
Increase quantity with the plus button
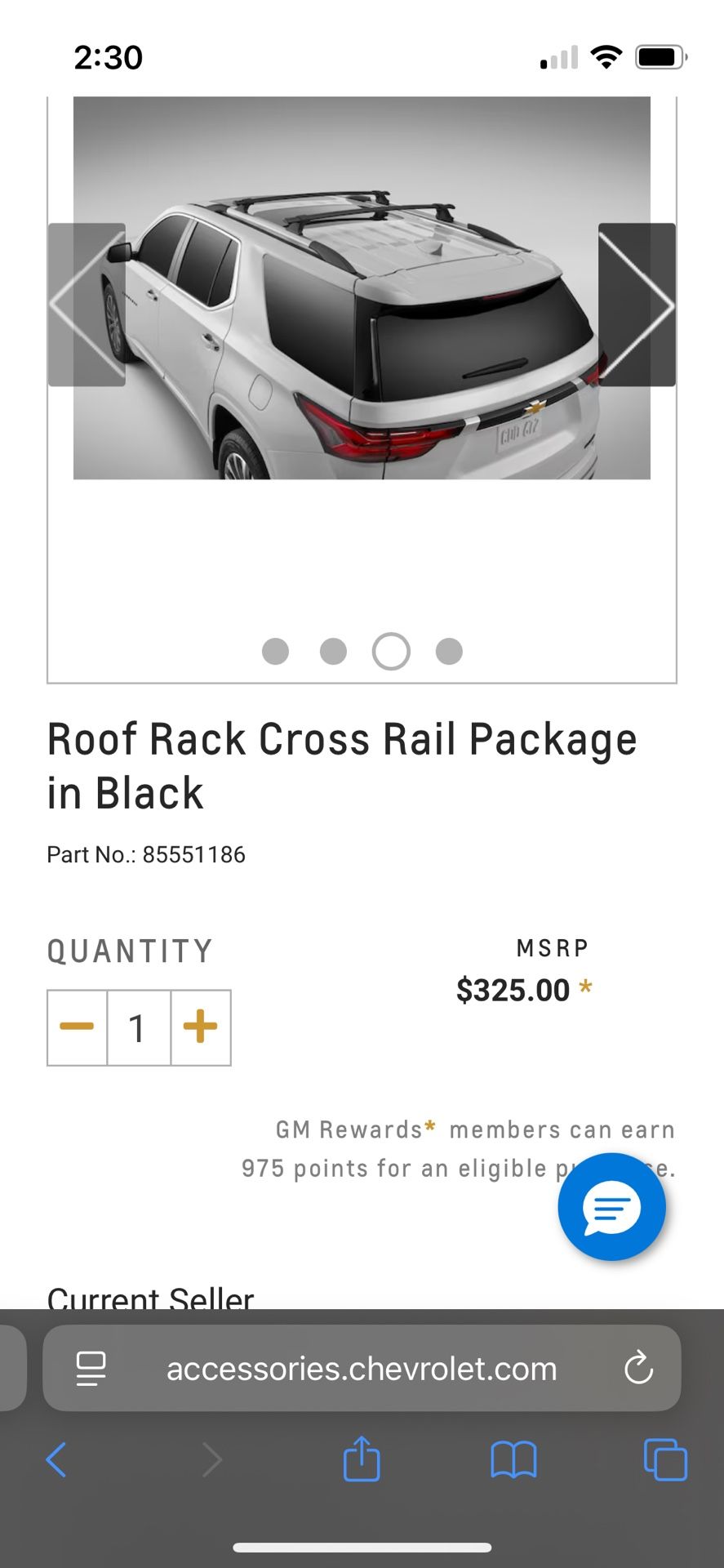click(201, 1027)
